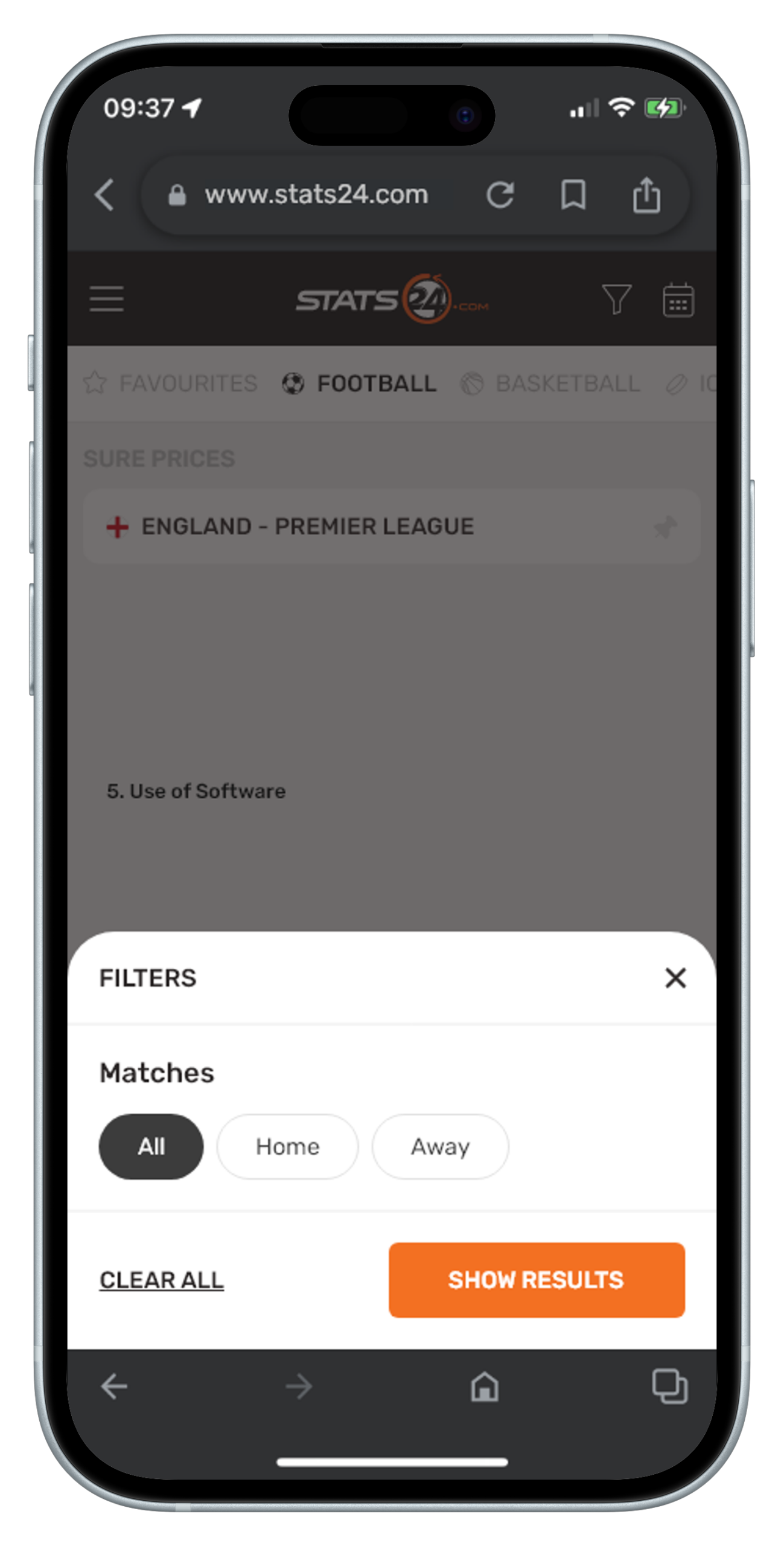This screenshot has height=1546, width=784.
Task: Go to the browser home page
Action: [485, 1387]
